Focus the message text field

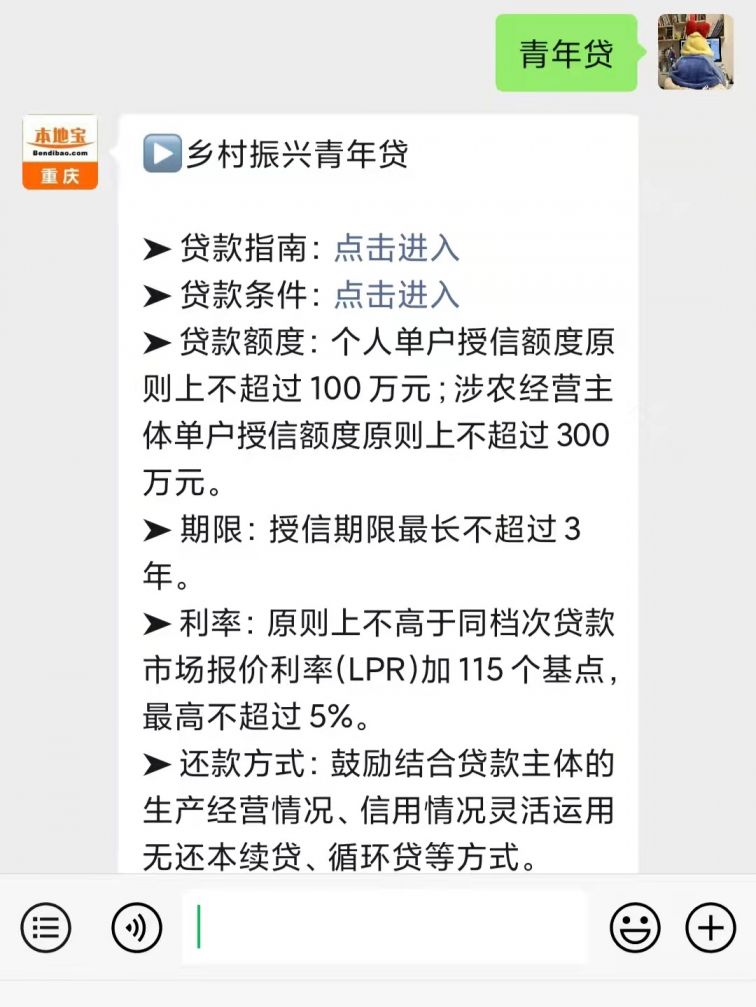pos(385,928)
